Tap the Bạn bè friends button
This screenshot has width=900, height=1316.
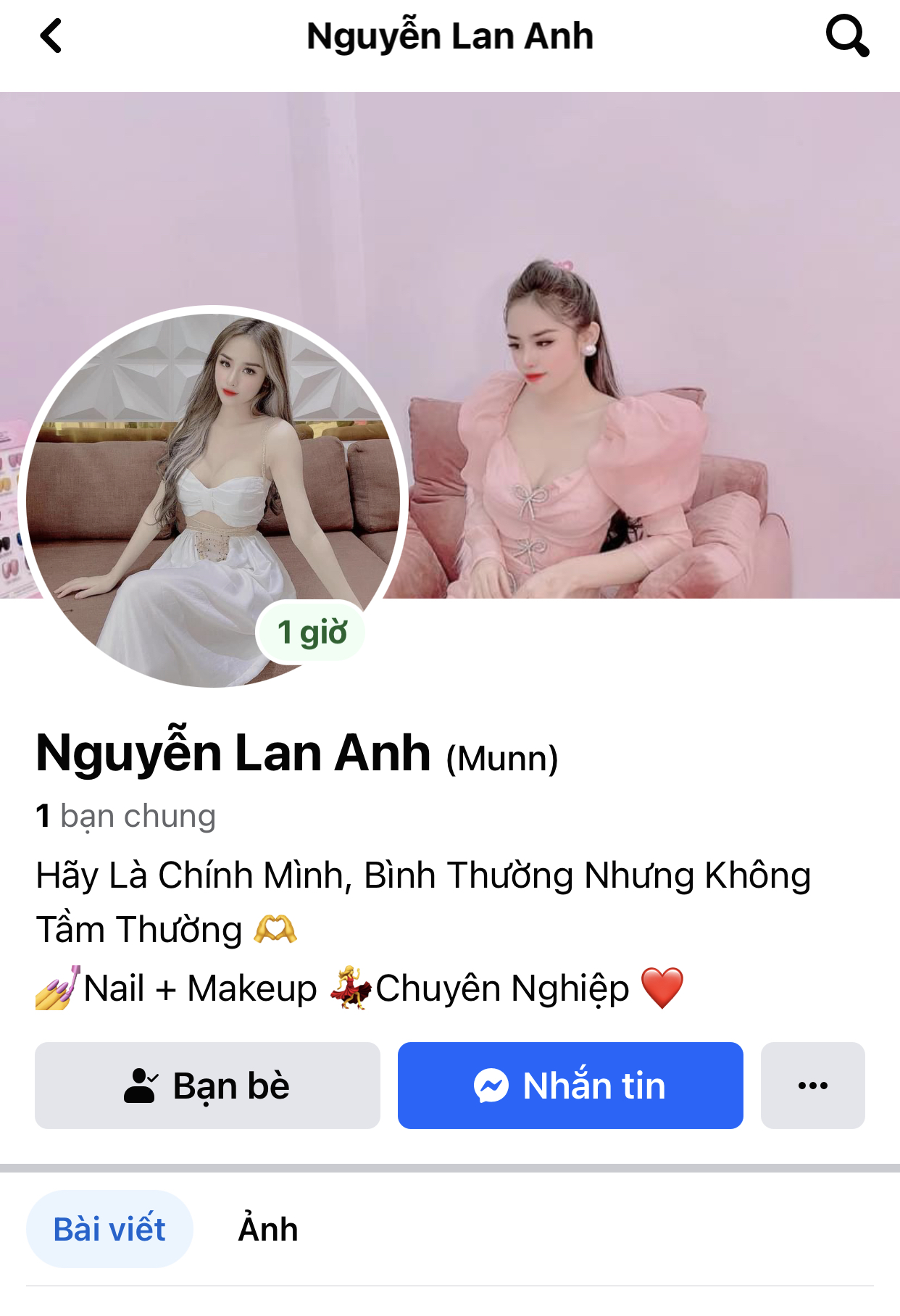click(x=207, y=1085)
